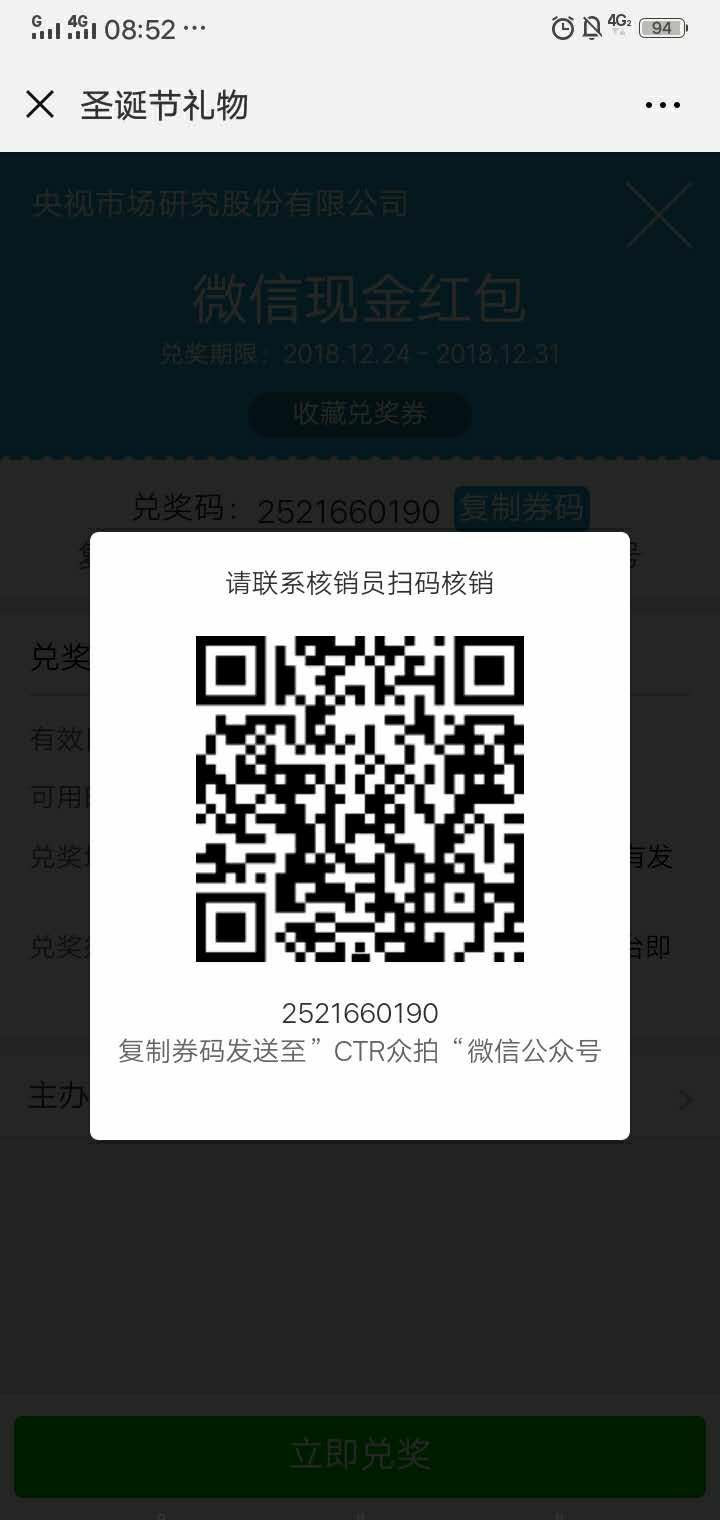Open the three-dot overflow menu
Image resolution: width=720 pixels, height=1520 pixels.
click(x=662, y=105)
